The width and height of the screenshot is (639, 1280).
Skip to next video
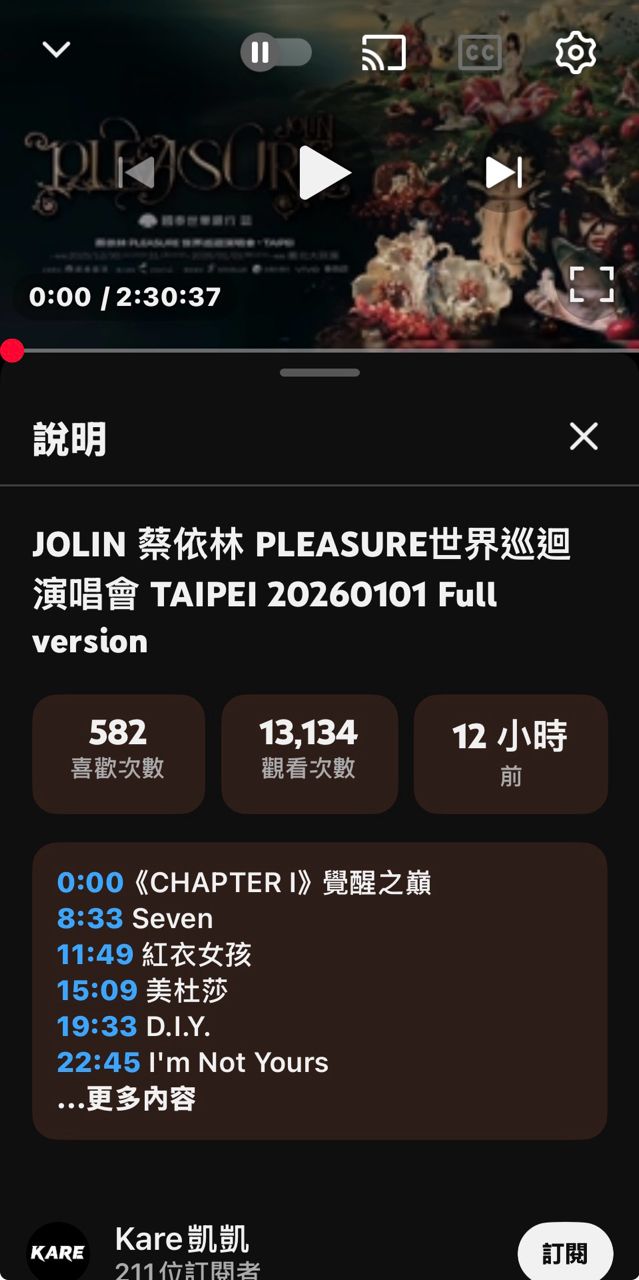tap(503, 173)
